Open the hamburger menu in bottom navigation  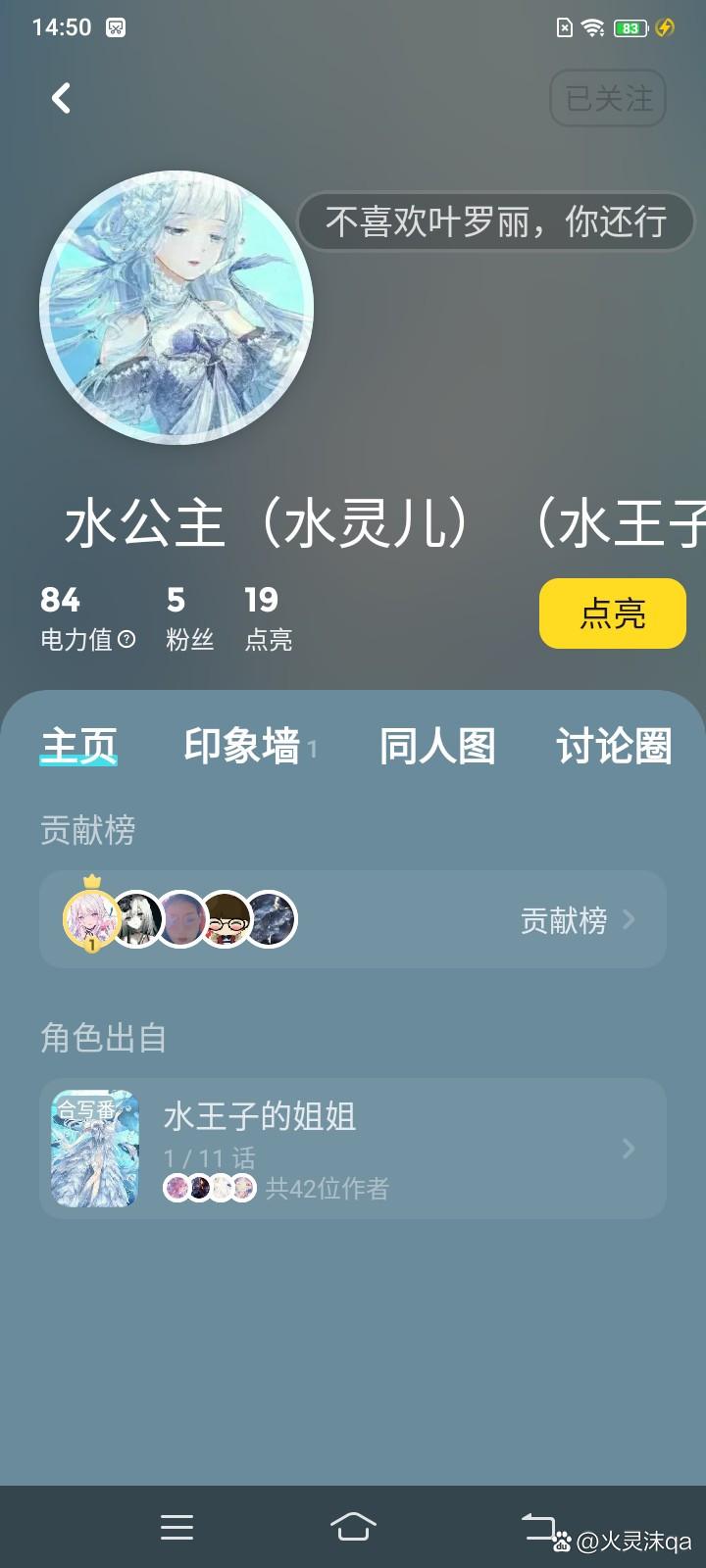coord(176,1526)
